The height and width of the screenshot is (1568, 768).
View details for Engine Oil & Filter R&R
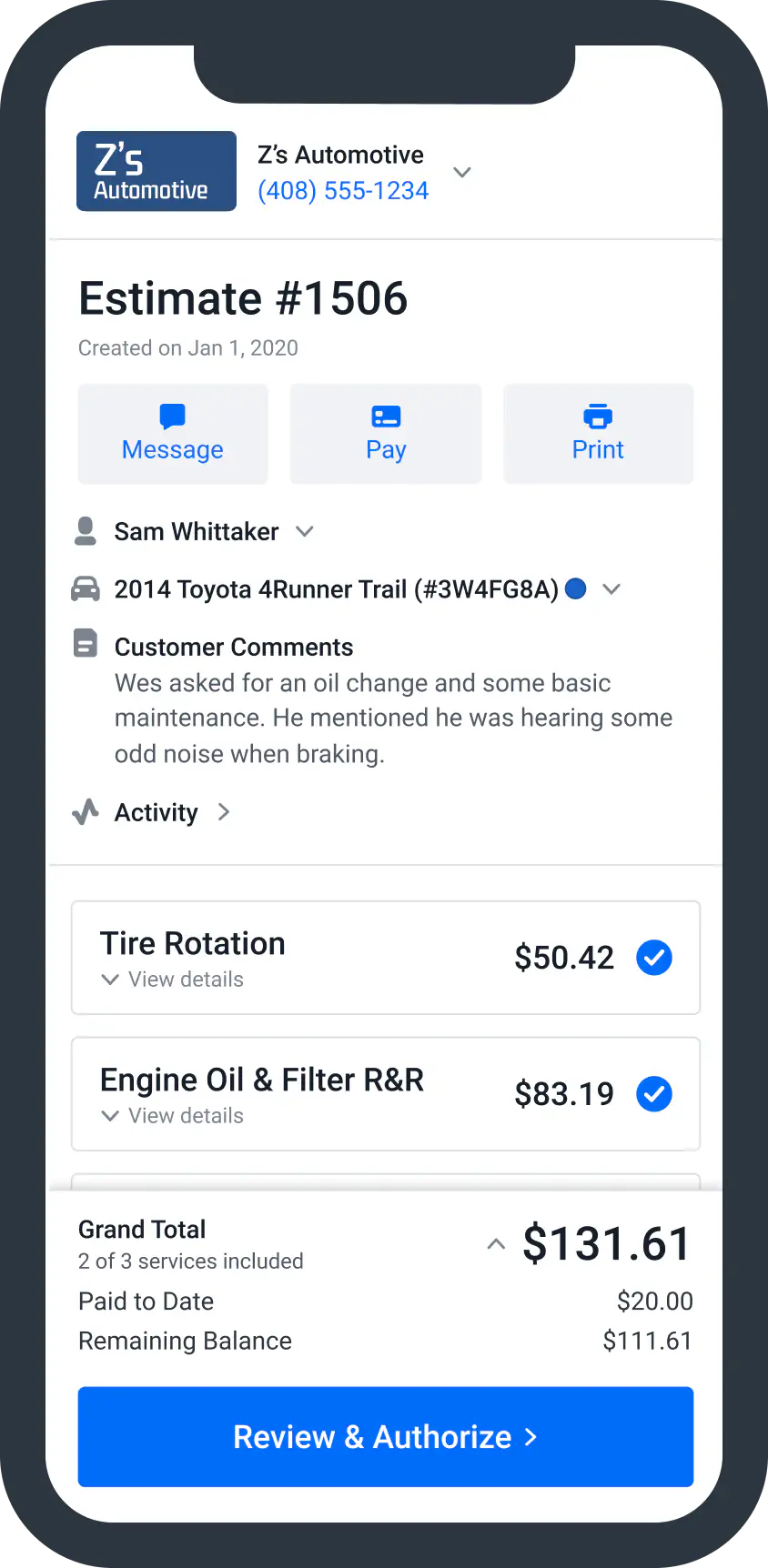(173, 1116)
